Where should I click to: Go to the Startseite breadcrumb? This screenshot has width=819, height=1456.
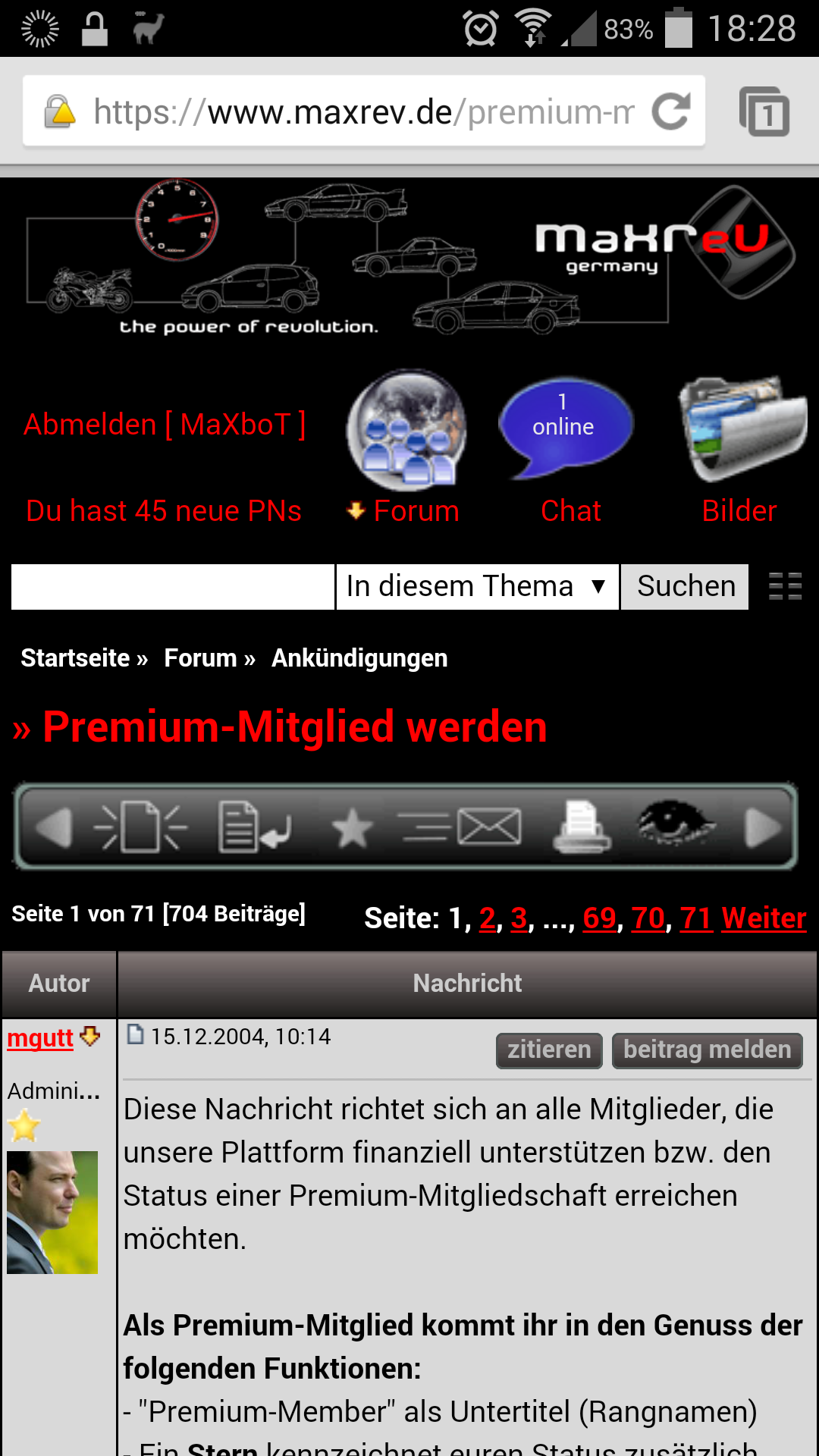point(75,658)
